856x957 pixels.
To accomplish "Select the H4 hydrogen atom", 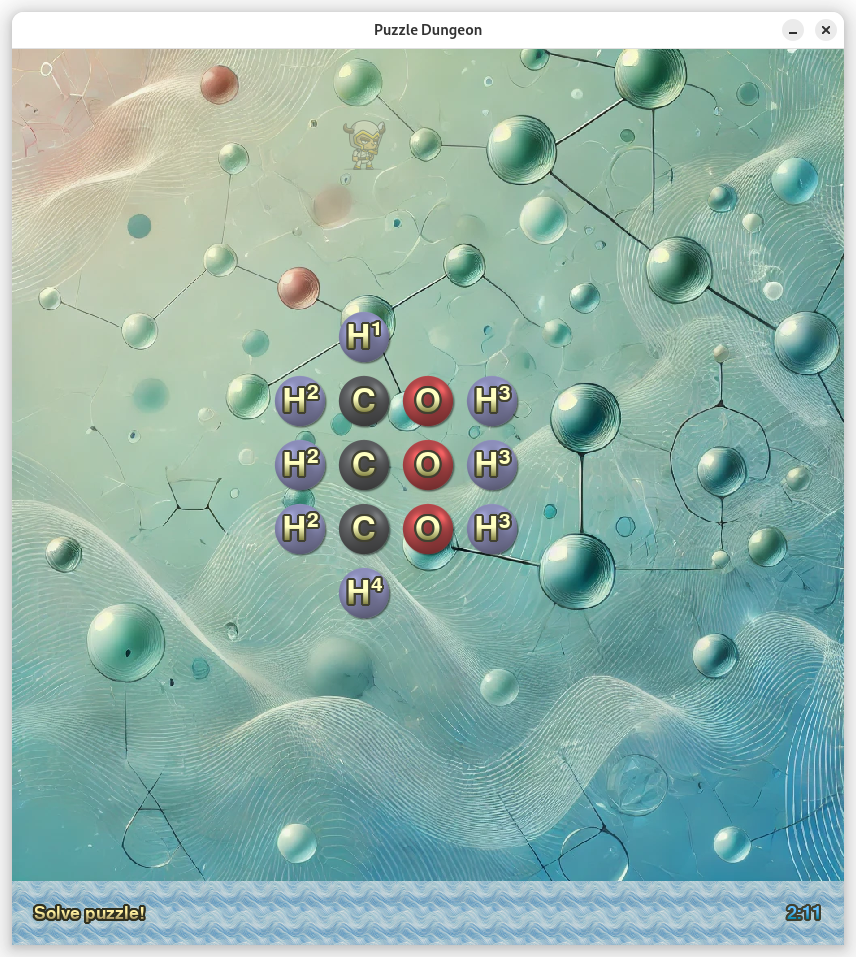I will pyautogui.click(x=364, y=592).
